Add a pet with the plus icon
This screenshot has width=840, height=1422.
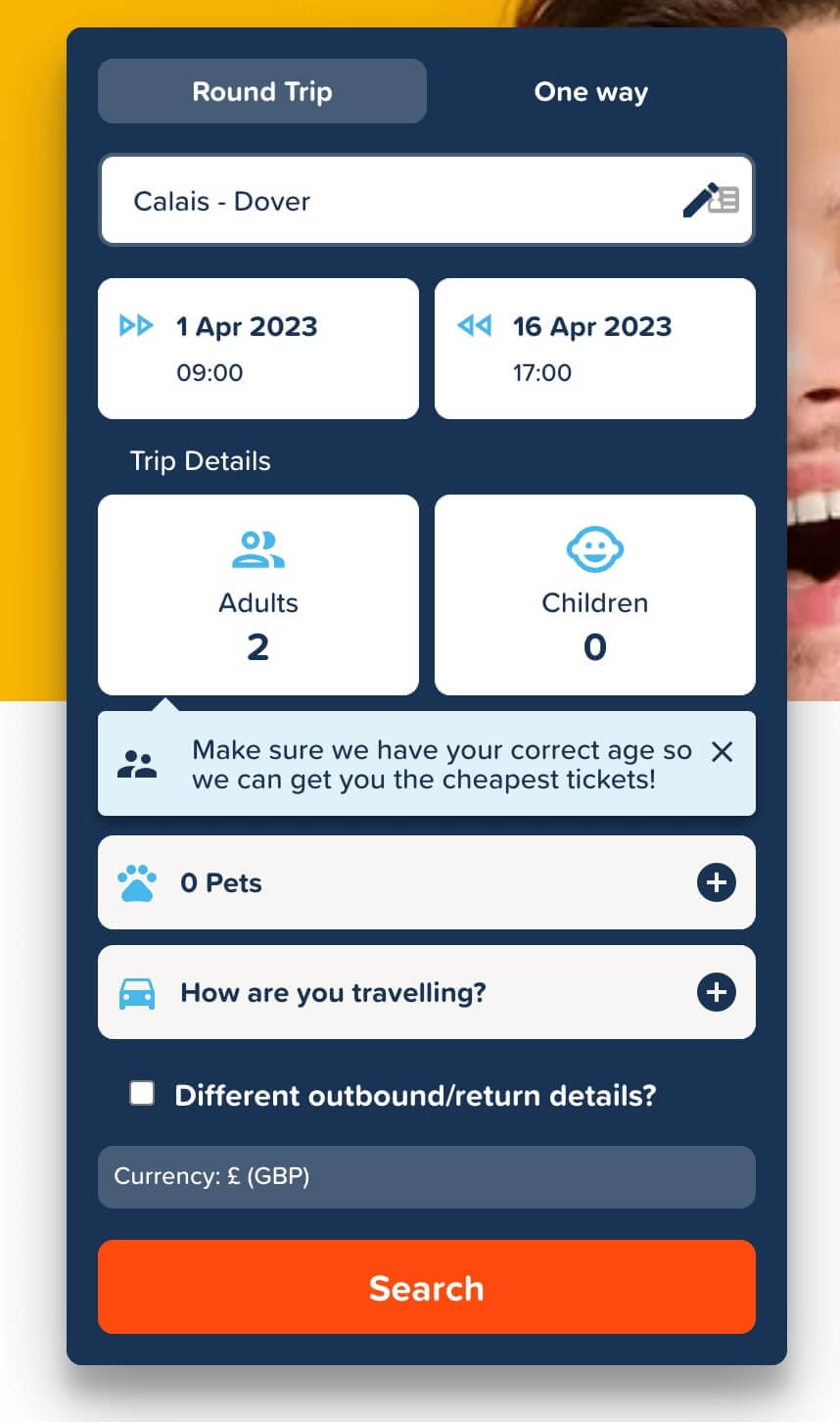pyautogui.click(x=717, y=882)
